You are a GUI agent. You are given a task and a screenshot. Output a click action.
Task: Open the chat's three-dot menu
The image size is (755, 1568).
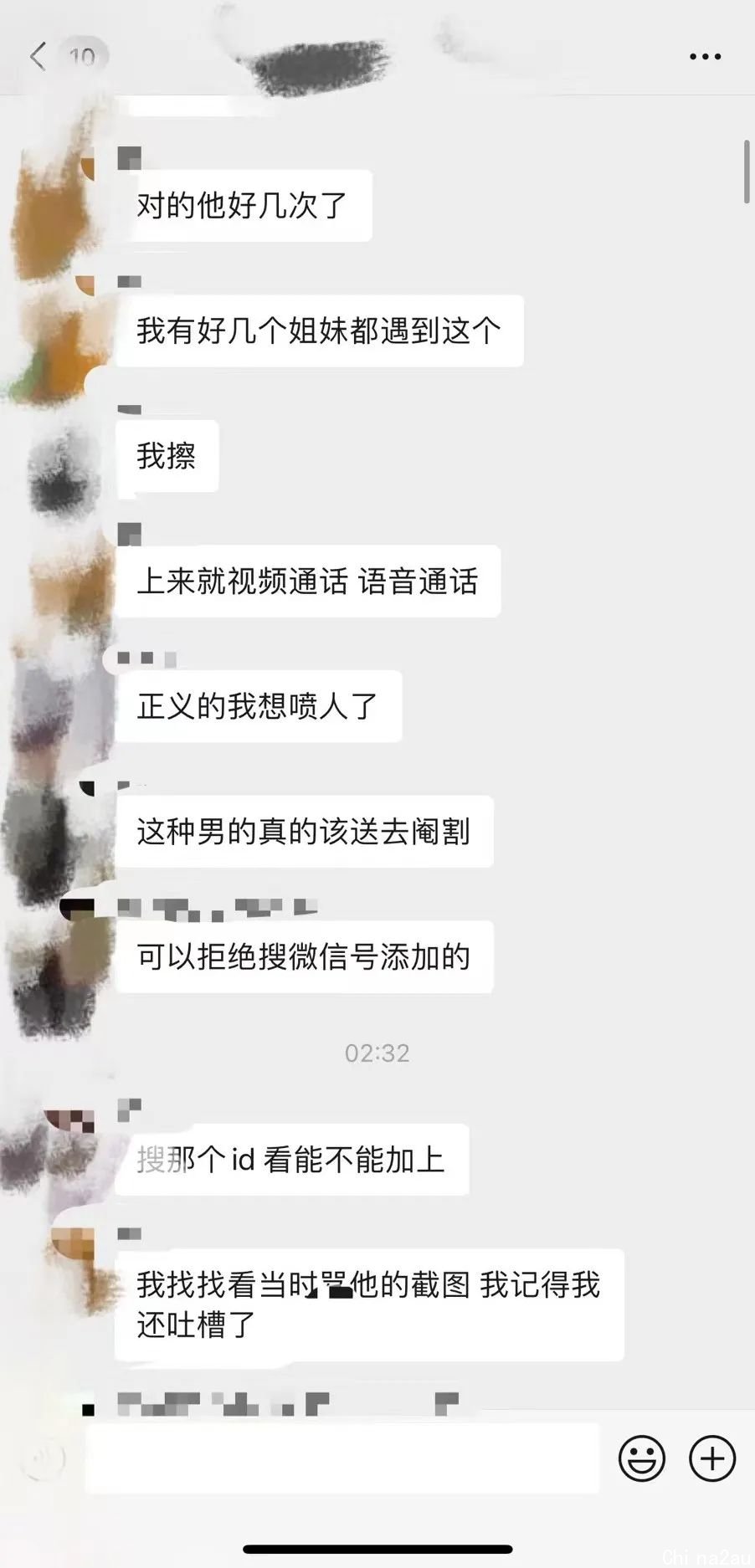click(x=705, y=57)
